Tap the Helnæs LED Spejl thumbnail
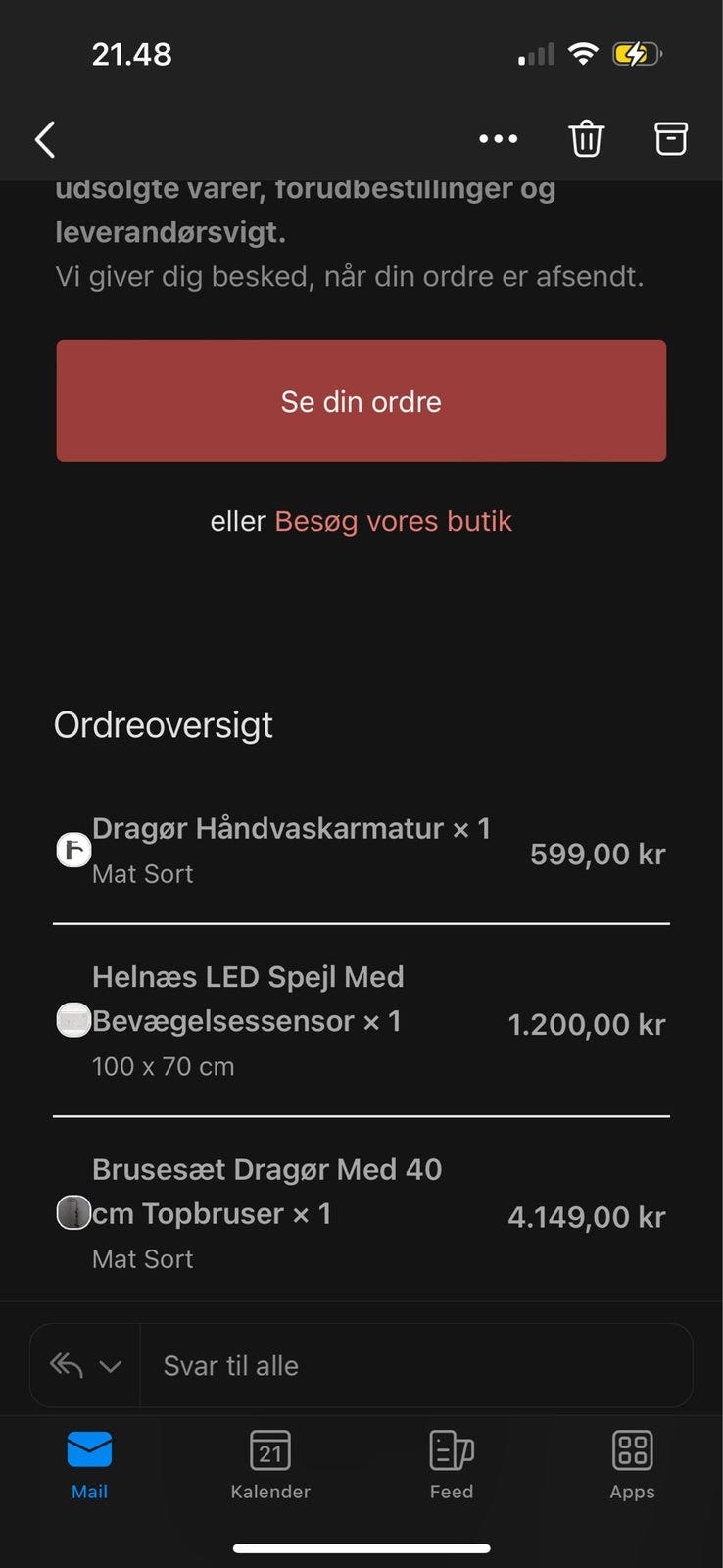The width and height of the screenshot is (723, 1568). [x=73, y=1021]
